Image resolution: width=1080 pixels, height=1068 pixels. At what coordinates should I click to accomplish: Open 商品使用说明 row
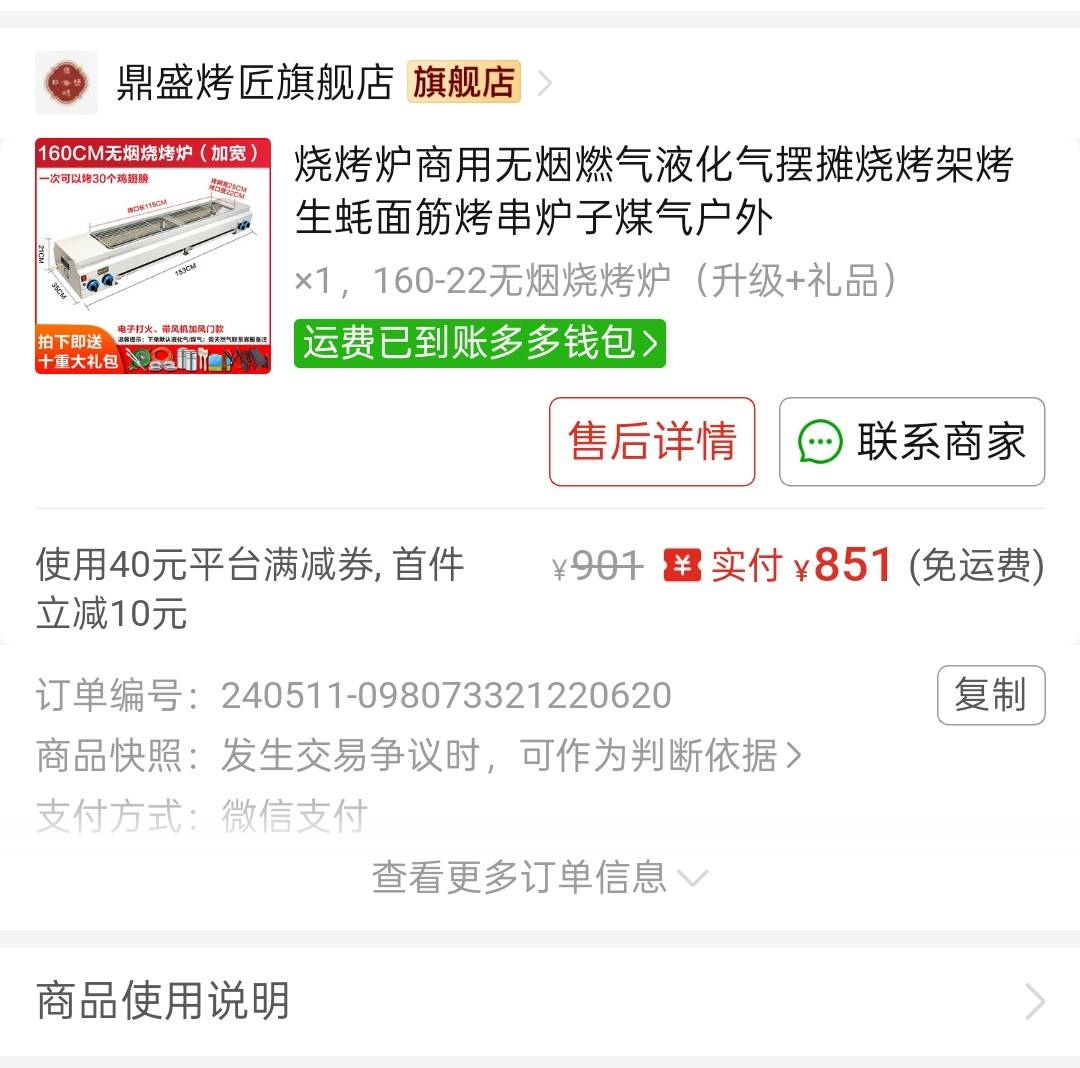click(540, 1000)
